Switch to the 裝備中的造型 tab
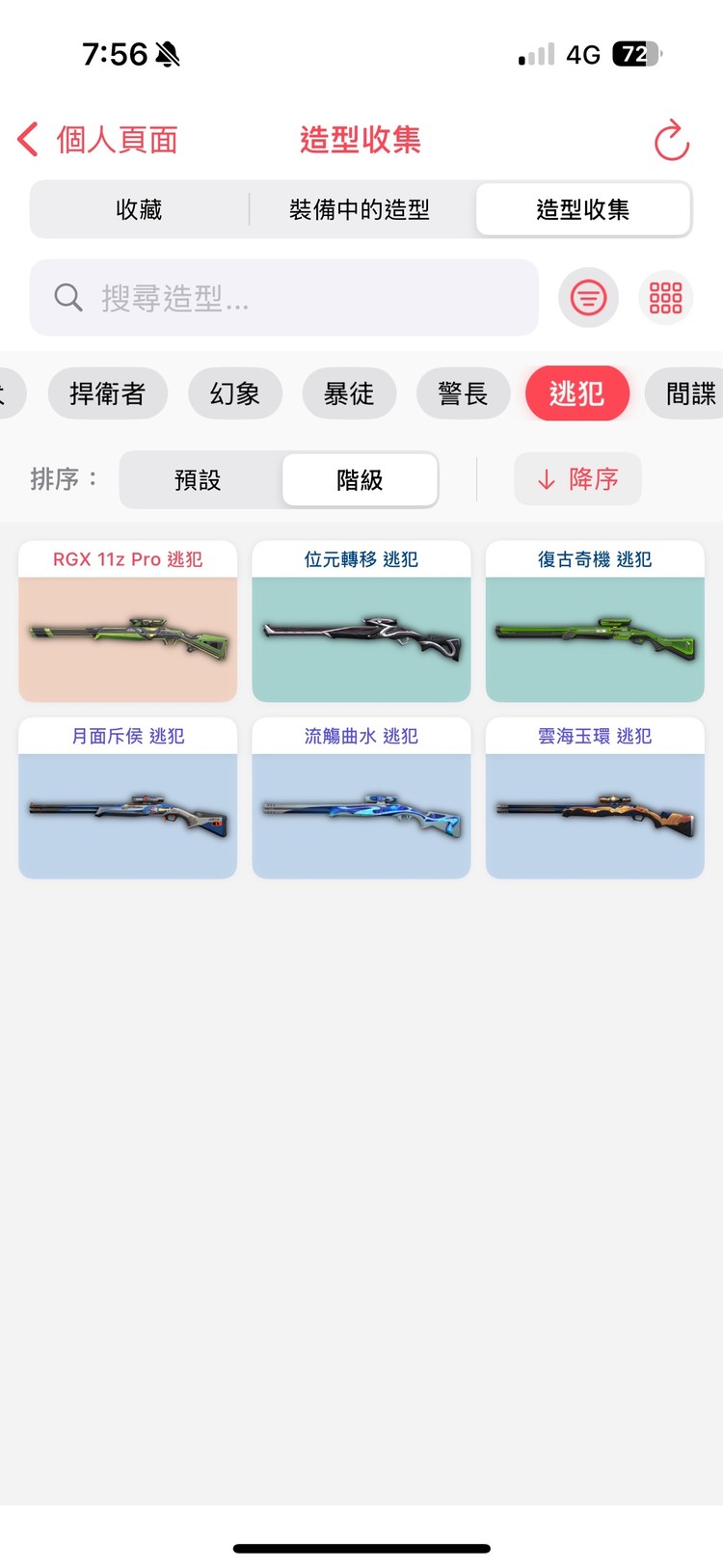The image size is (723, 1568). [361, 209]
